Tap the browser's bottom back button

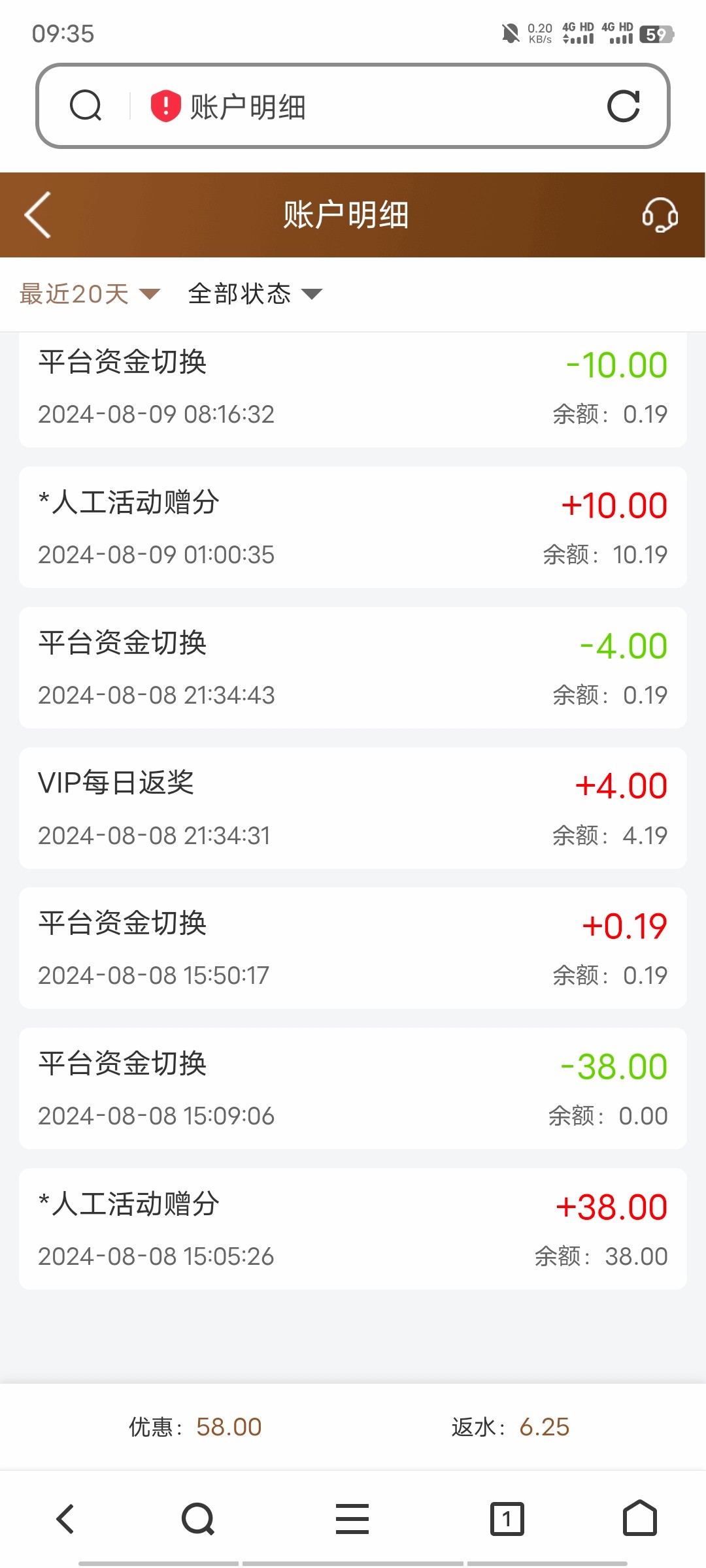(x=65, y=1518)
